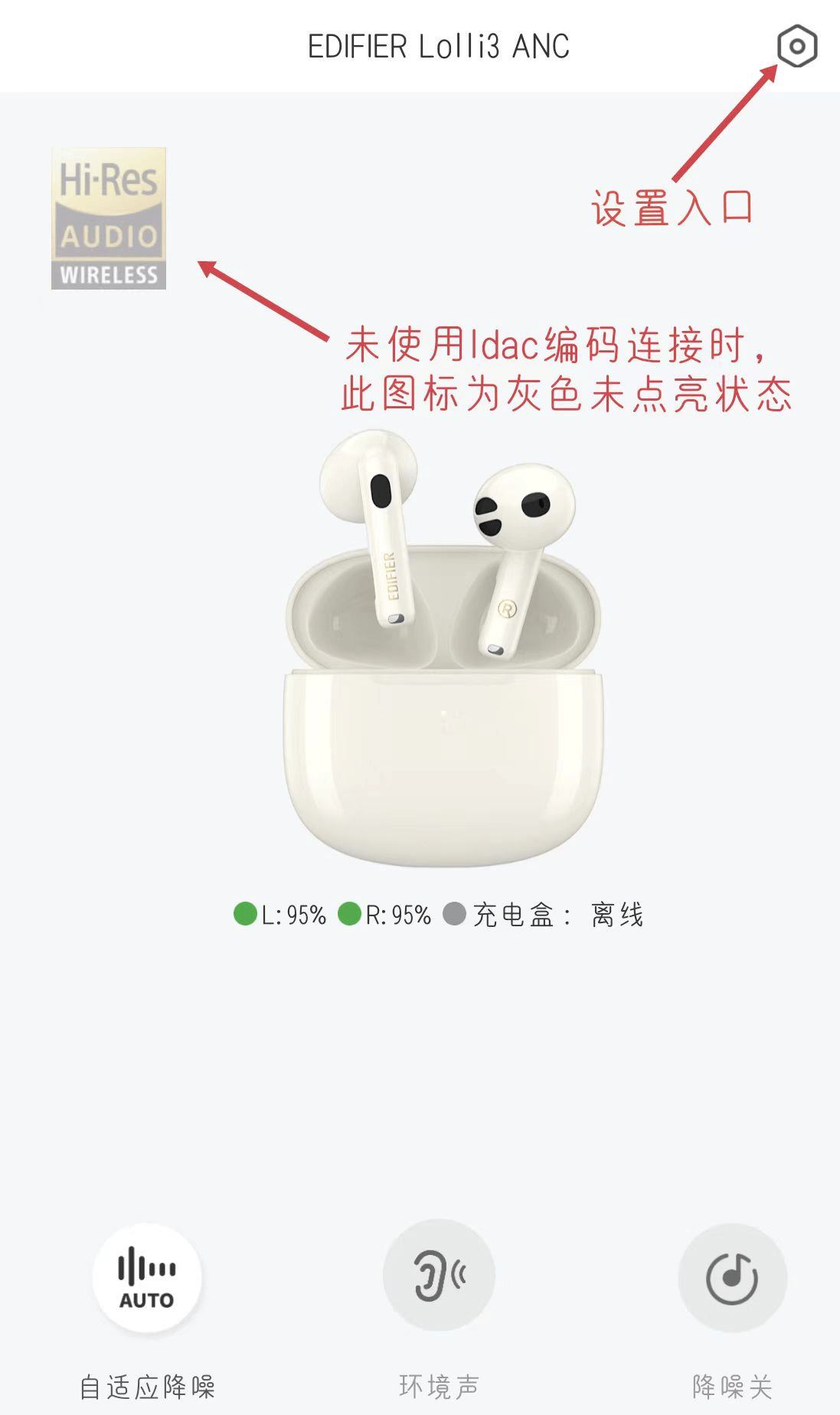Open the settings gear icon

tap(796, 47)
